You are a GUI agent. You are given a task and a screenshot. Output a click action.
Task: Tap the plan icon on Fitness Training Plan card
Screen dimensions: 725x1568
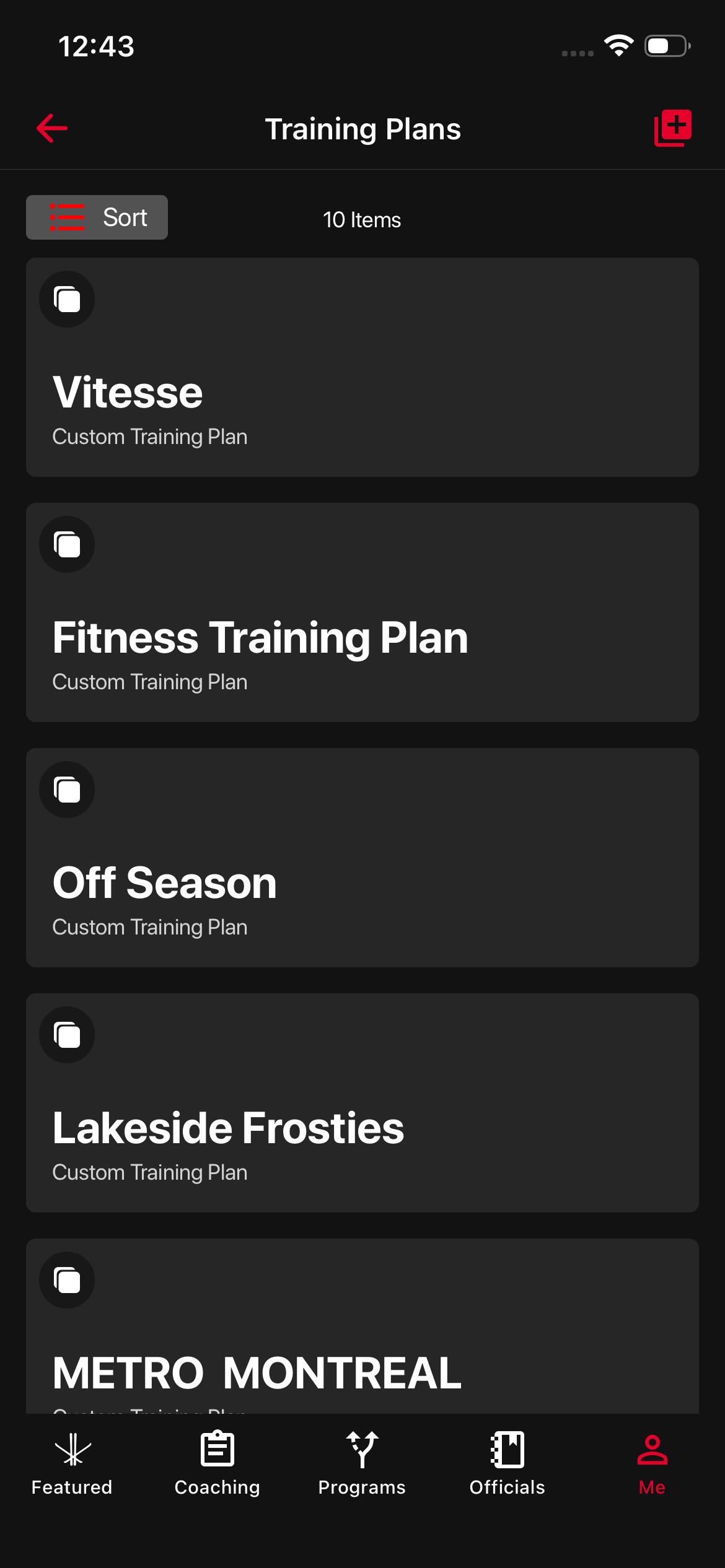[67, 544]
